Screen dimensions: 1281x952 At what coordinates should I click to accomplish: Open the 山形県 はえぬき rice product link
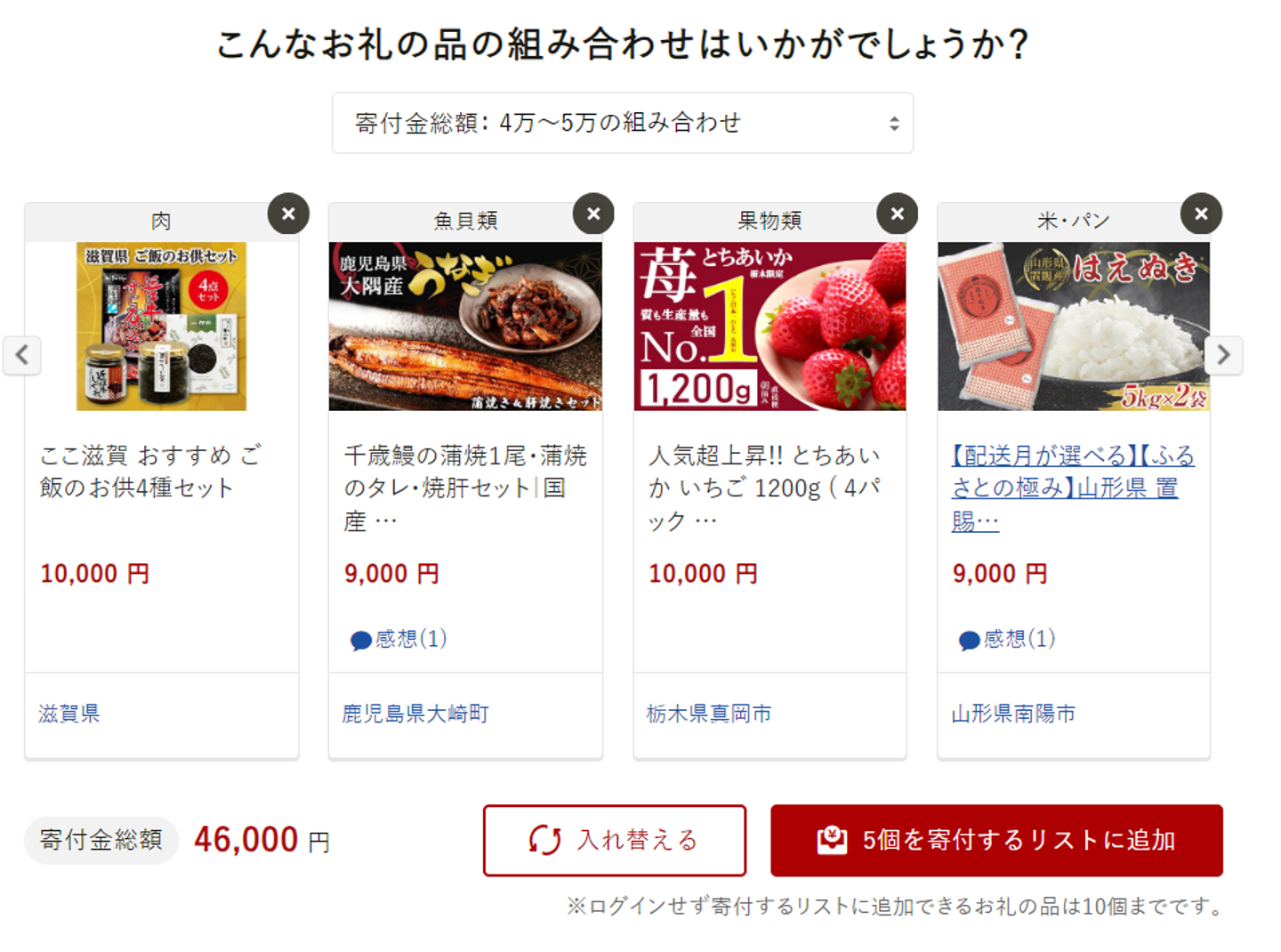[1072, 488]
